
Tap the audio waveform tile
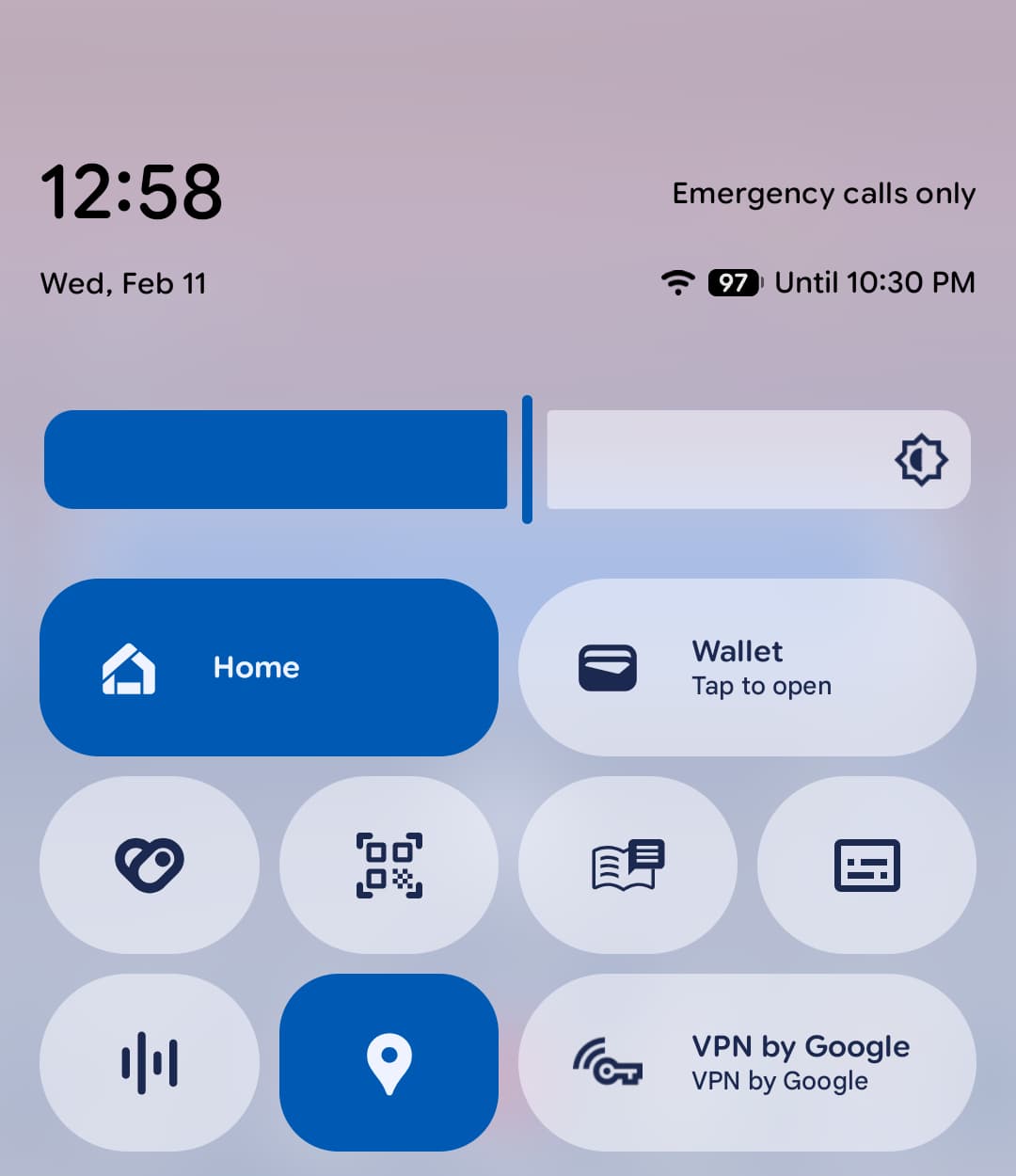[x=149, y=1062]
